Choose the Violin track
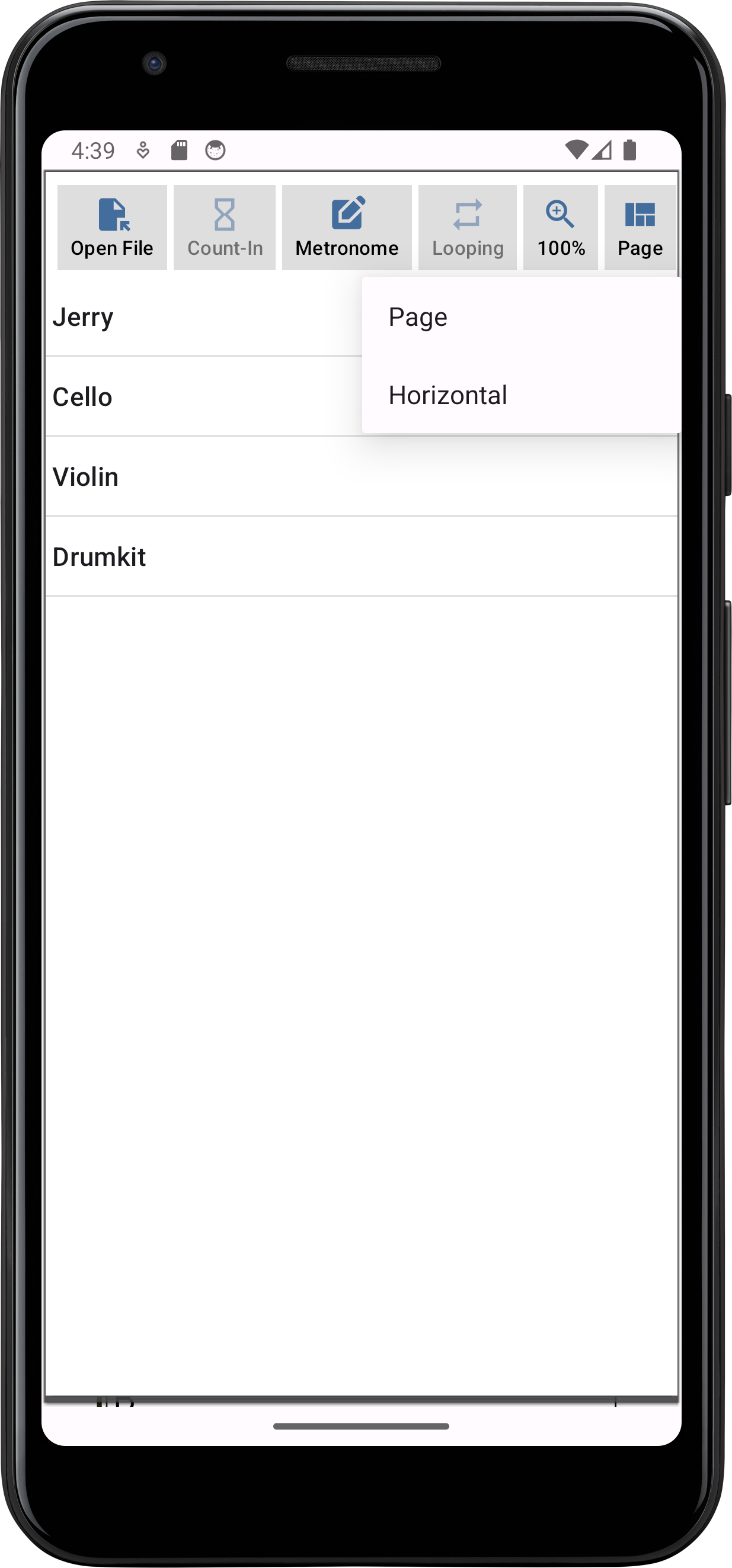The width and height of the screenshot is (732, 1568). (x=359, y=476)
